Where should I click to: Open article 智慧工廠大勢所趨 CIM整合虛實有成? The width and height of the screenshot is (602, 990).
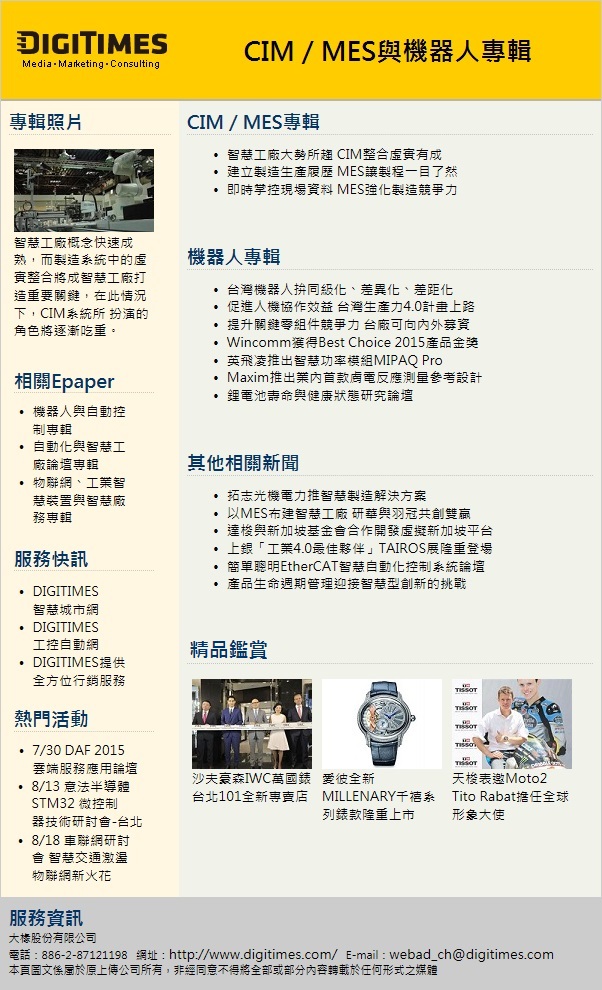(334, 155)
